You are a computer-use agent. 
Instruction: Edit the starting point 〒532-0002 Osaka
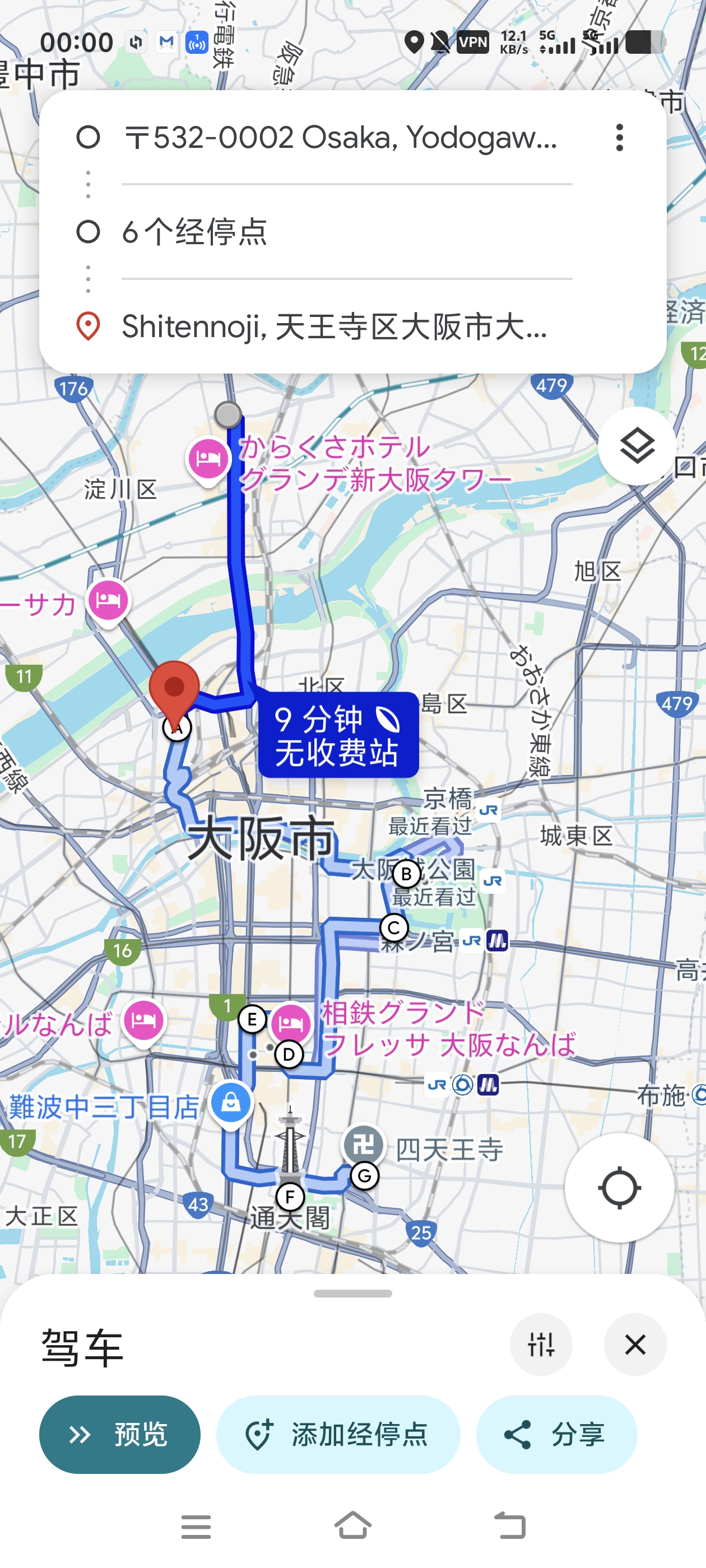point(340,138)
